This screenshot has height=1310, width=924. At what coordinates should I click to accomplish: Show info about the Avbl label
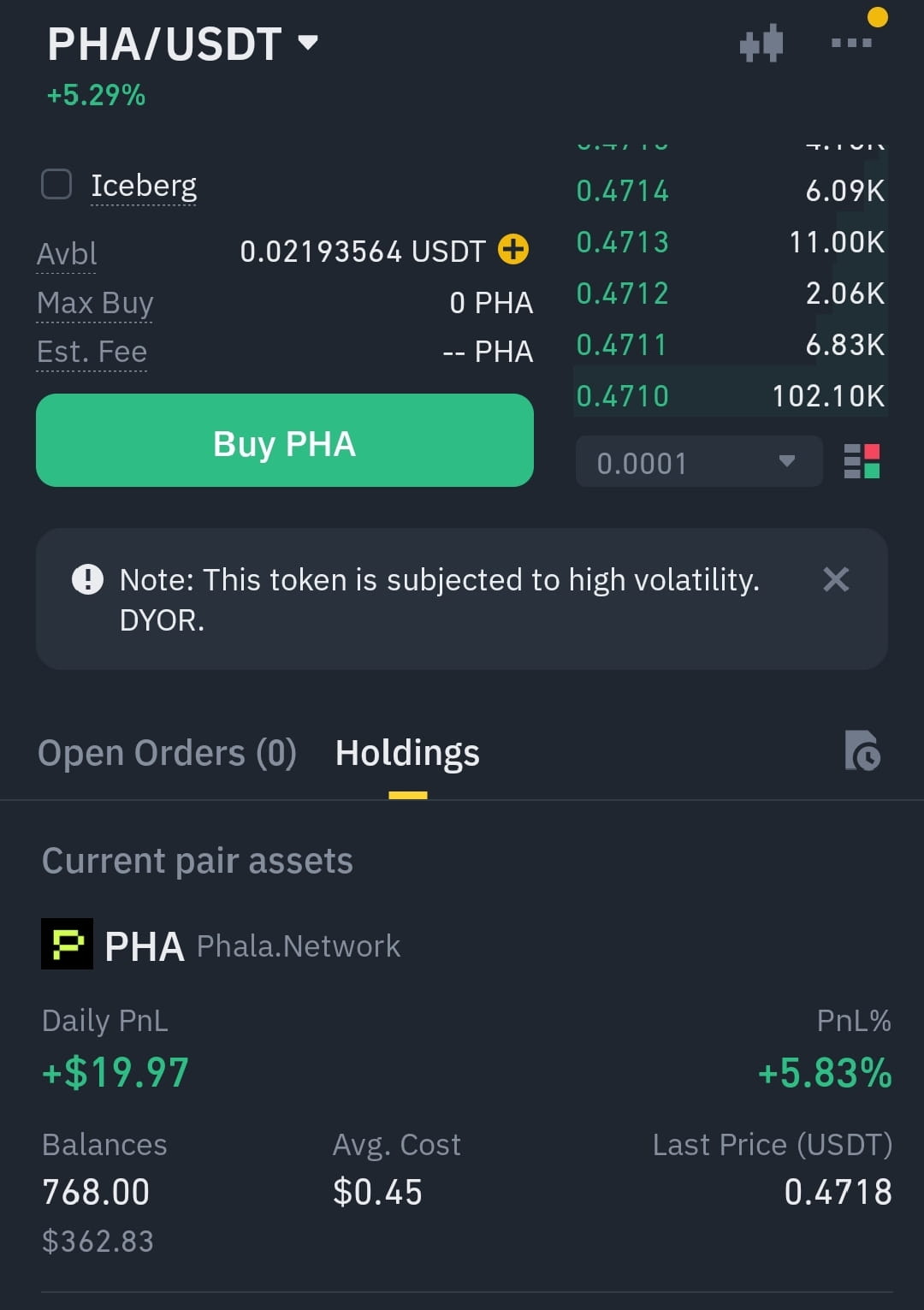67,253
